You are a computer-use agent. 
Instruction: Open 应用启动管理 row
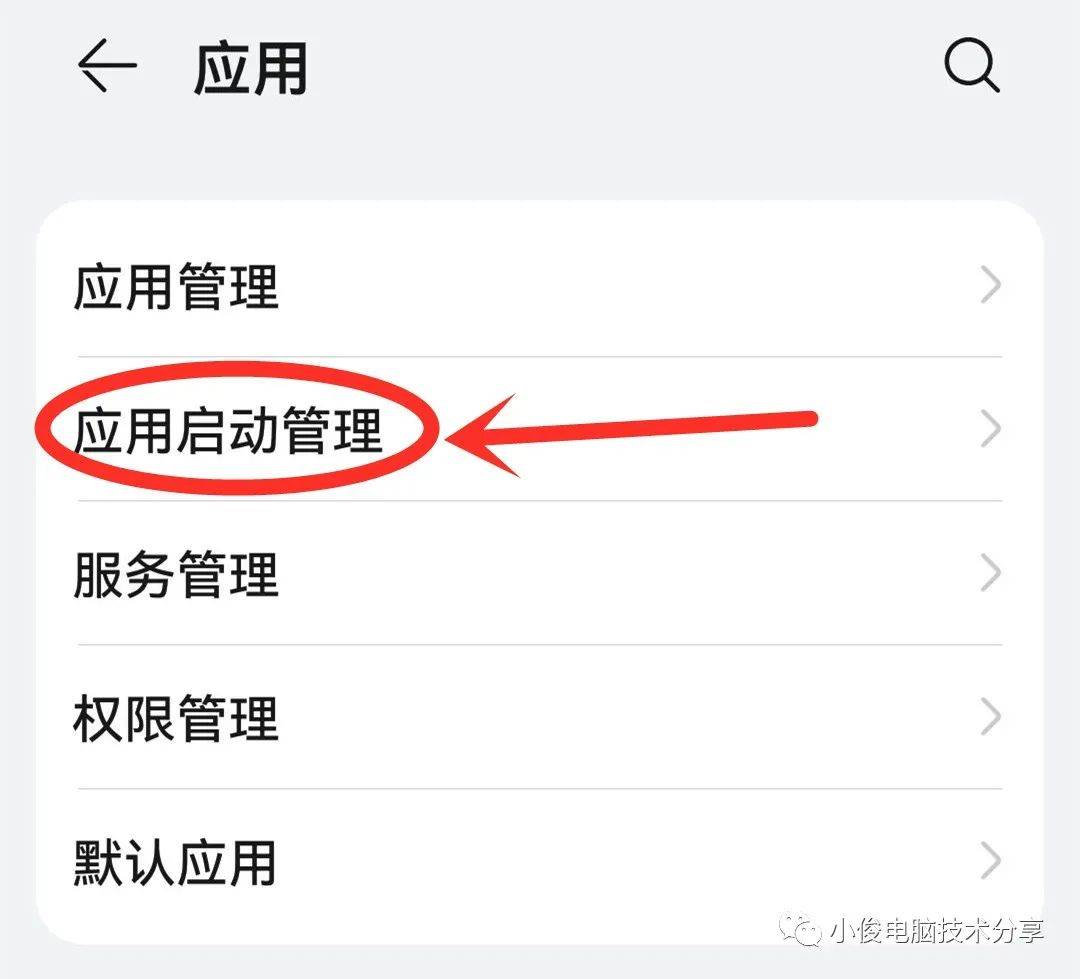point(540,430)
